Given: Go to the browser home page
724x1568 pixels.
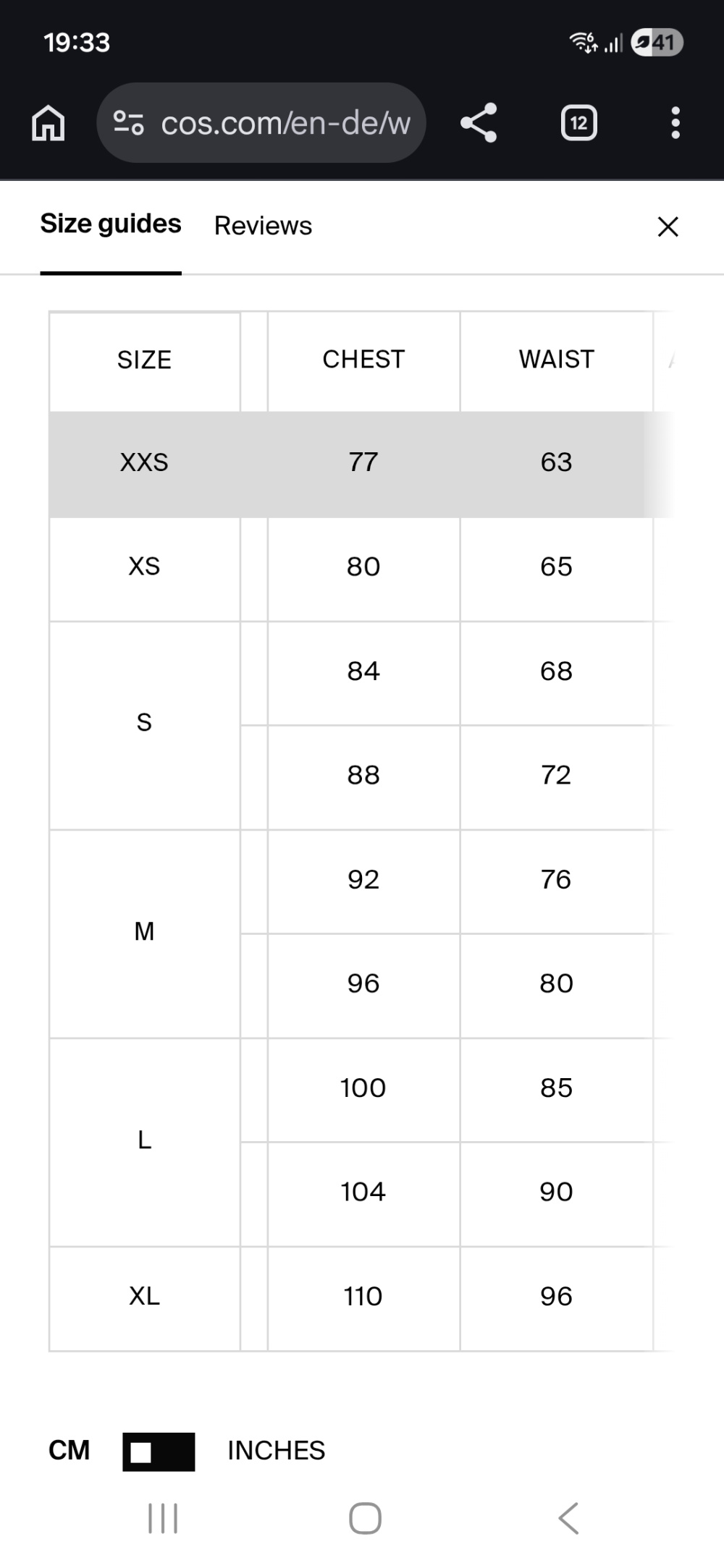Looking at the screenshot, I should click(x=49, y=123).
